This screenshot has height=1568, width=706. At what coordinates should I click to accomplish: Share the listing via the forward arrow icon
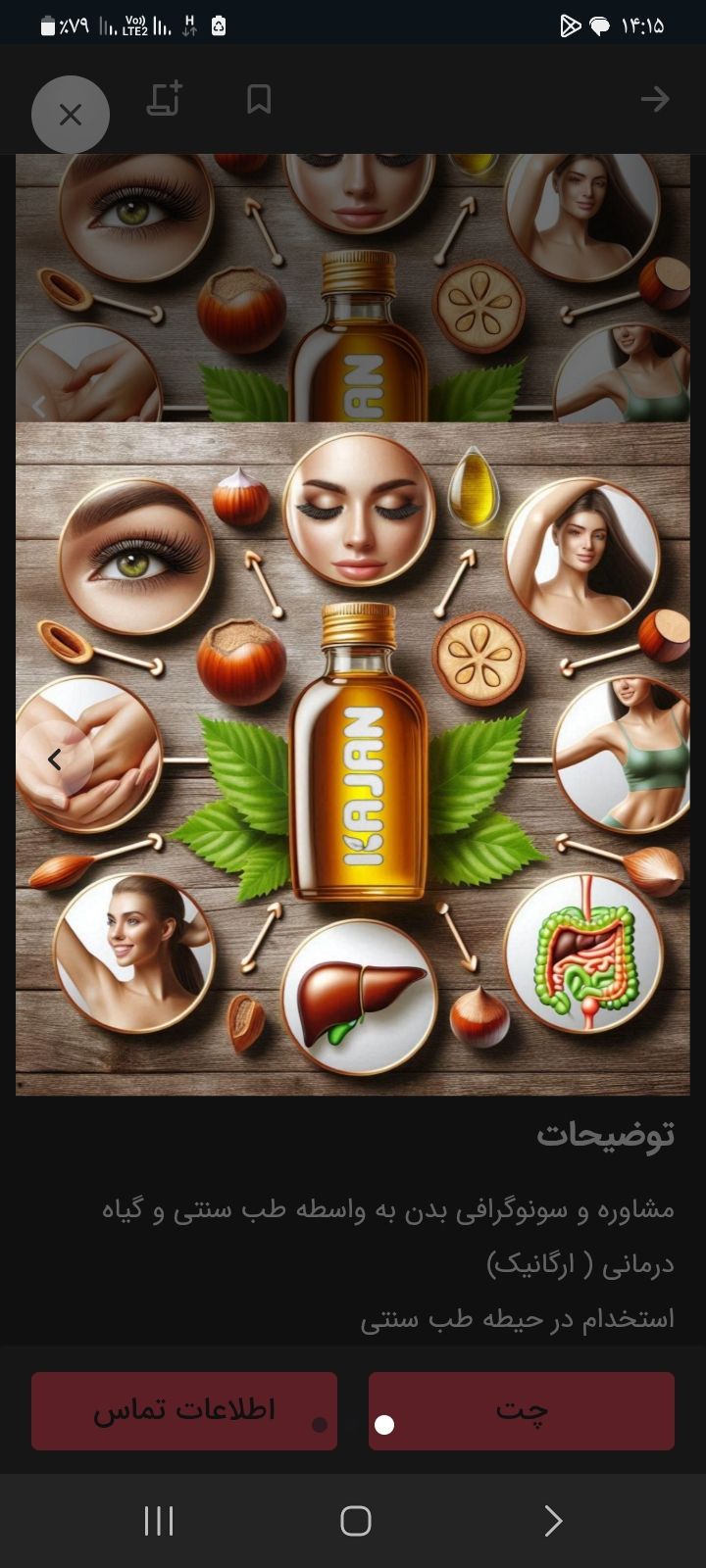pos(655,99)
